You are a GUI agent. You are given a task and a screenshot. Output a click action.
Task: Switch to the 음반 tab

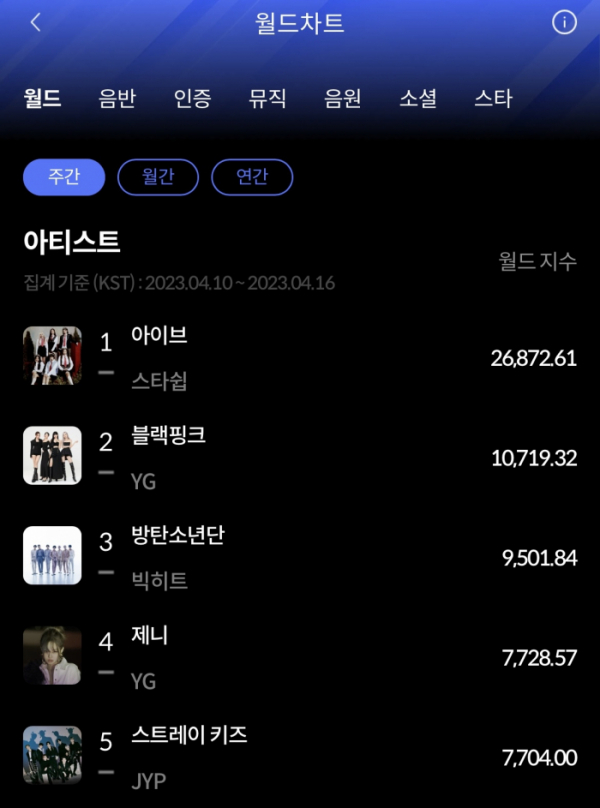tap(117, 98)
